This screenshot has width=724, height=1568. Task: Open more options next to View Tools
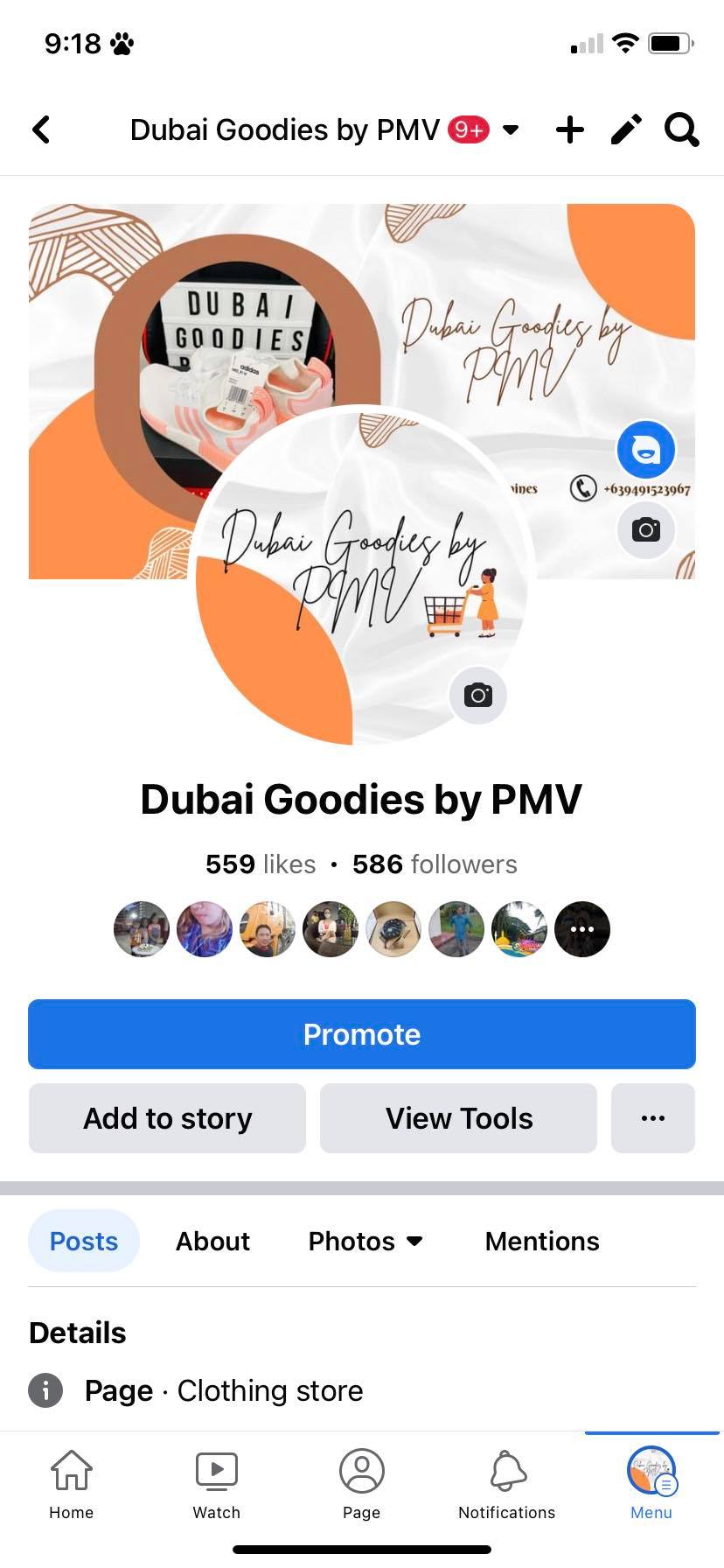(x=652, y=1118)
